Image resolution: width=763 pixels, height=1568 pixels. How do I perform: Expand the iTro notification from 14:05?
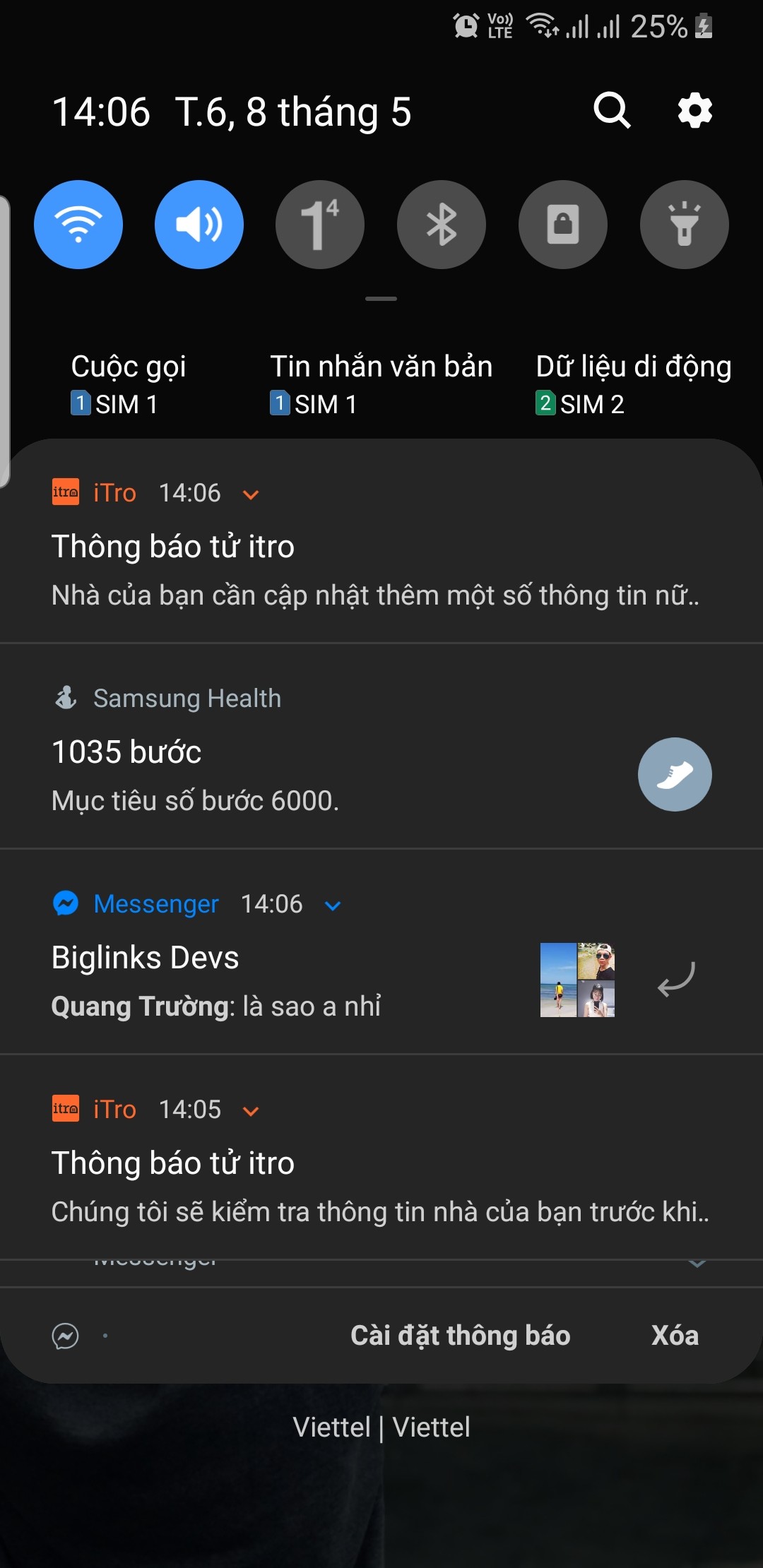251,1111
